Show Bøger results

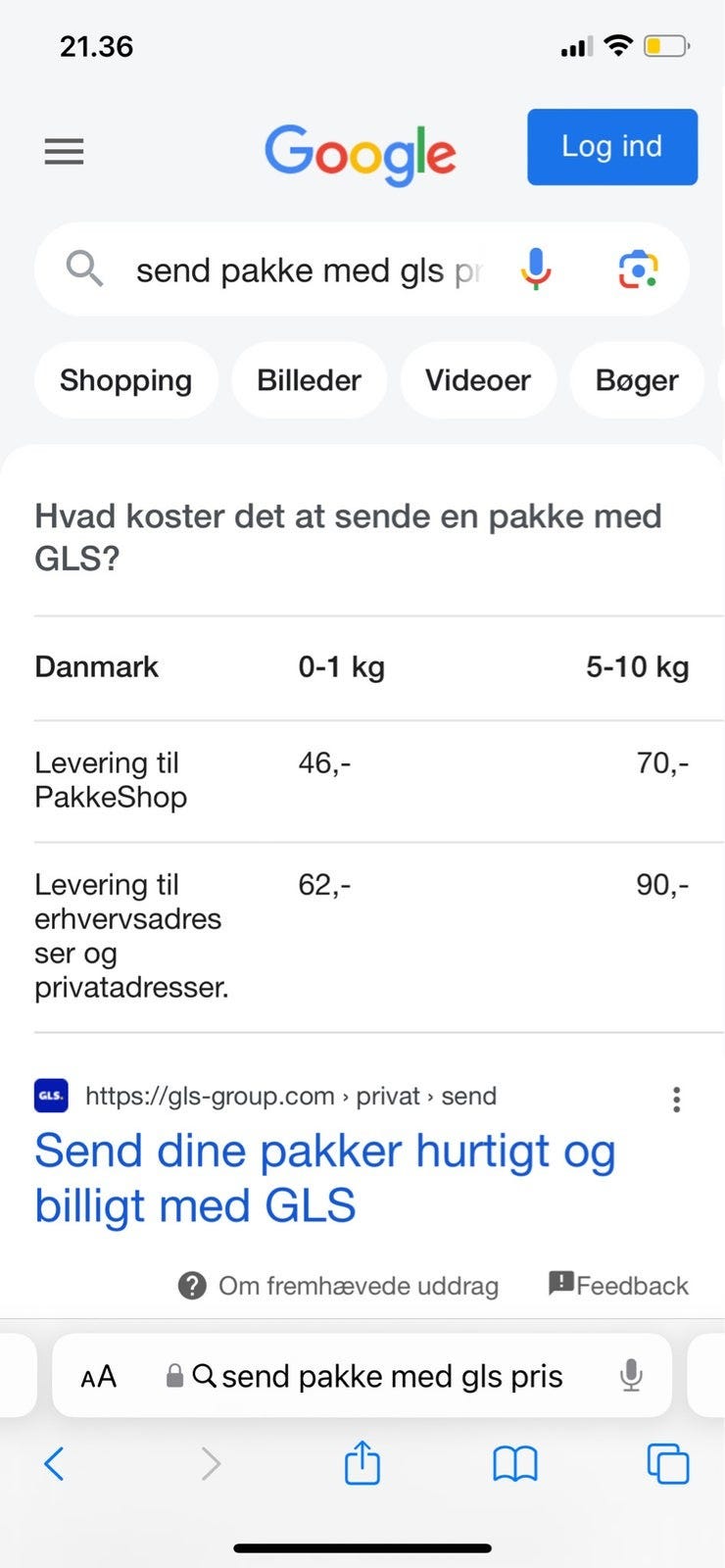pyautogui.click(x=636, y=380)
